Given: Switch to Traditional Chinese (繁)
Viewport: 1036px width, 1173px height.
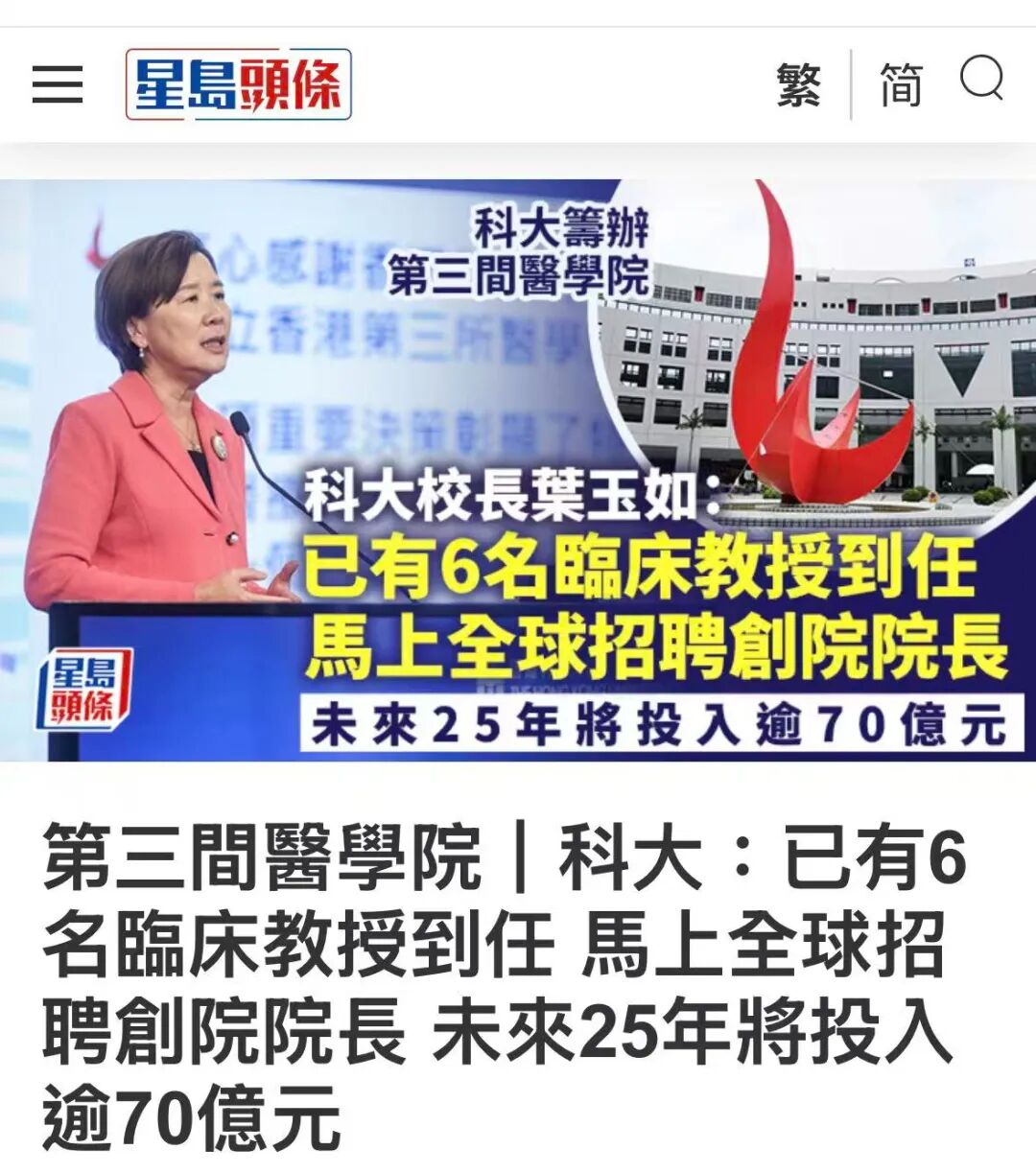Looking at the screenshot, I should coord(798,84).
